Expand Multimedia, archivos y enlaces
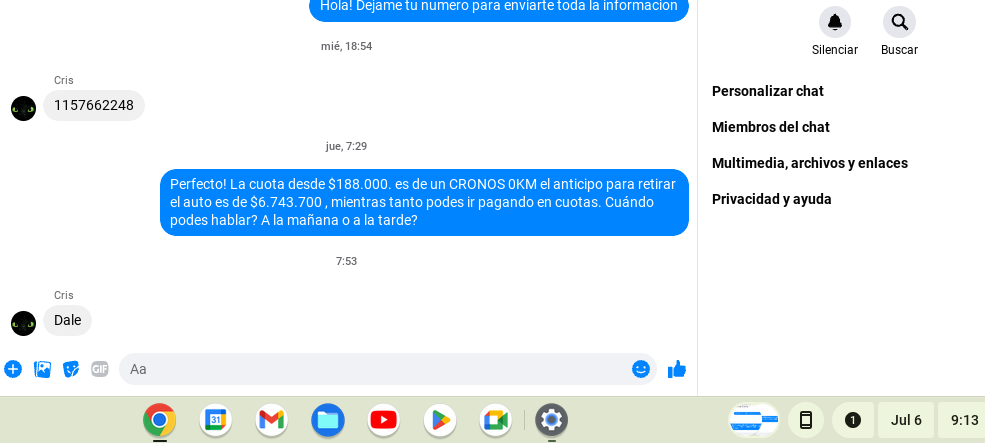Image resolution: width=985 pixels, height=443 pixels. coord(810,163)
